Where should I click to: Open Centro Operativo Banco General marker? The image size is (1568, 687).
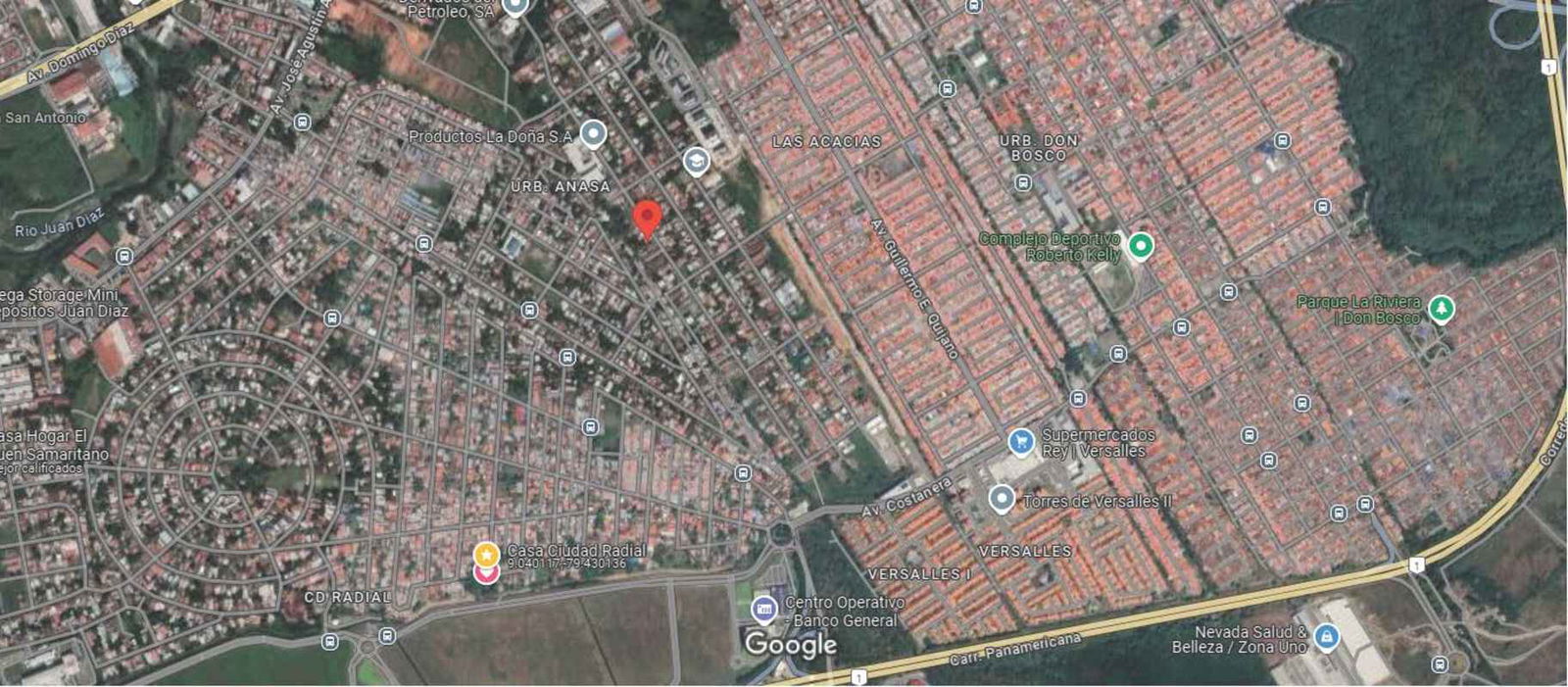[x=764, y=610]
